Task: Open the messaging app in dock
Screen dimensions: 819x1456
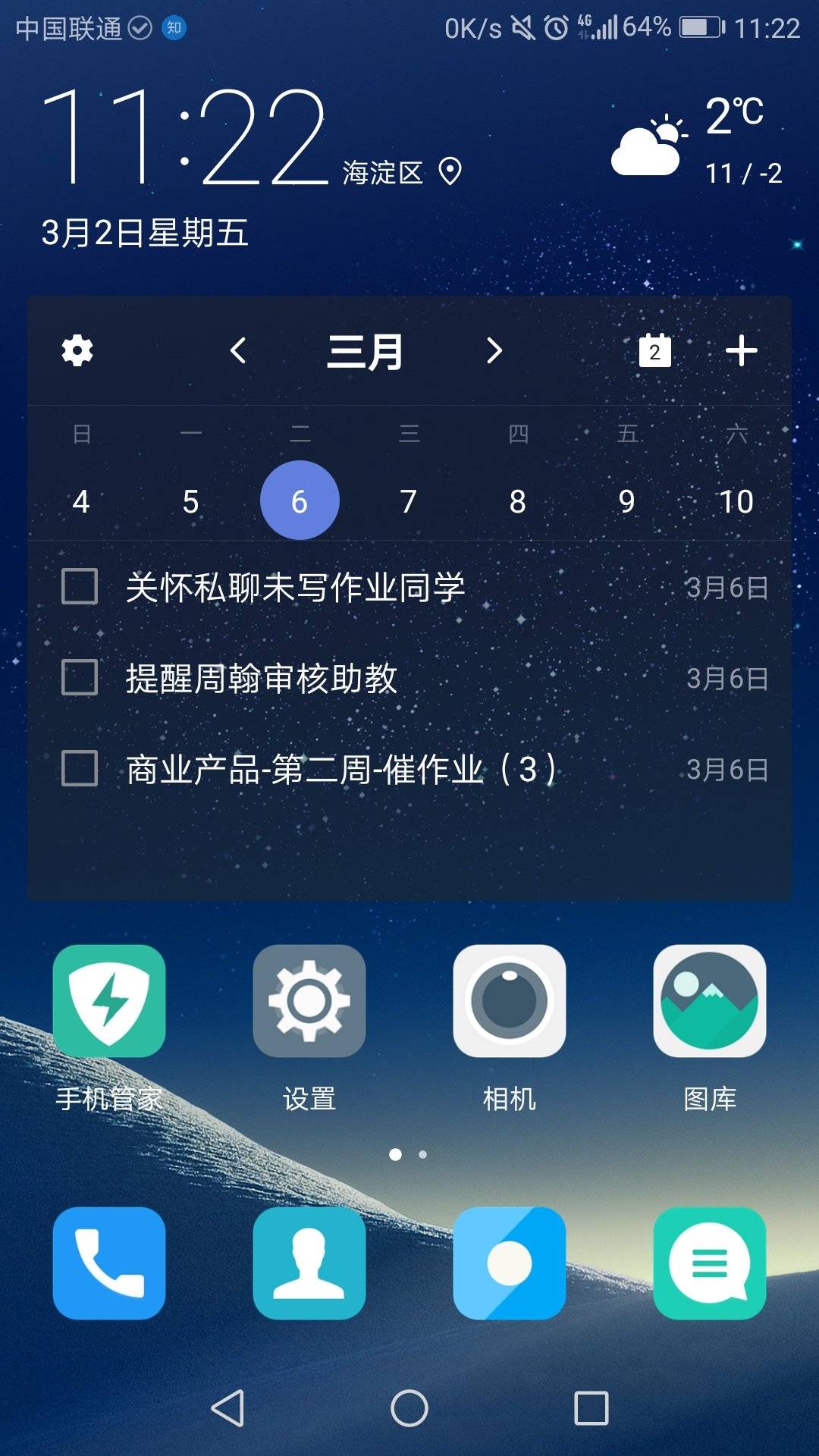Action: click(710, 1263)
